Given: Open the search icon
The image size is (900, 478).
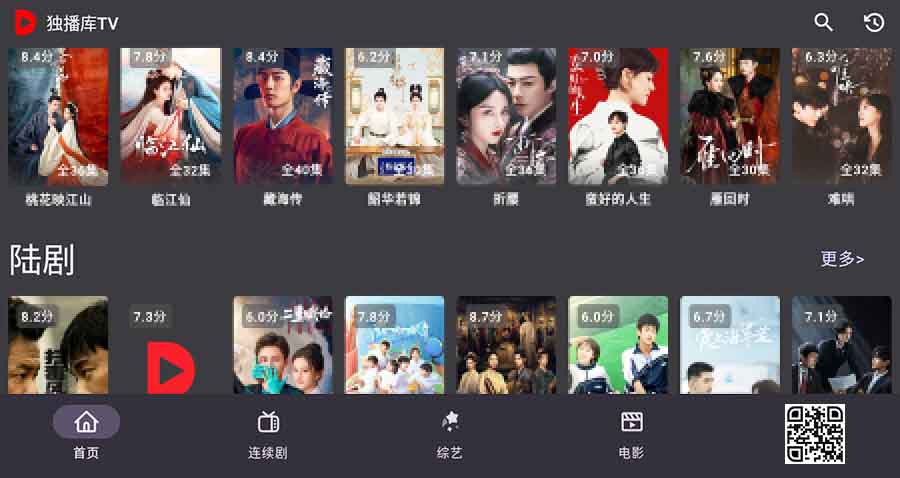Looking at the screenshot, I should point(823,22).
